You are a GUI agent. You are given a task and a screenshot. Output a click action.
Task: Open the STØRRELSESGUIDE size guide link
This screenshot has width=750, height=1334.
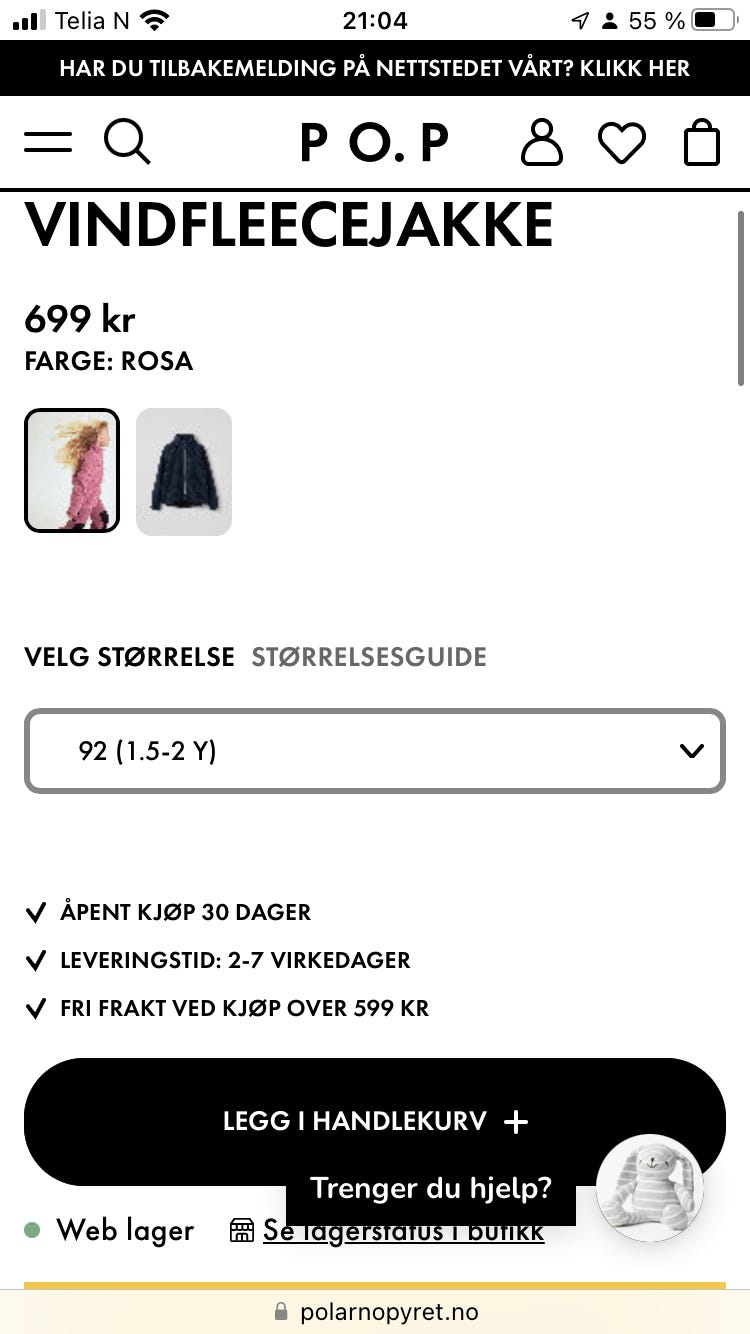[x=369, y=657]
